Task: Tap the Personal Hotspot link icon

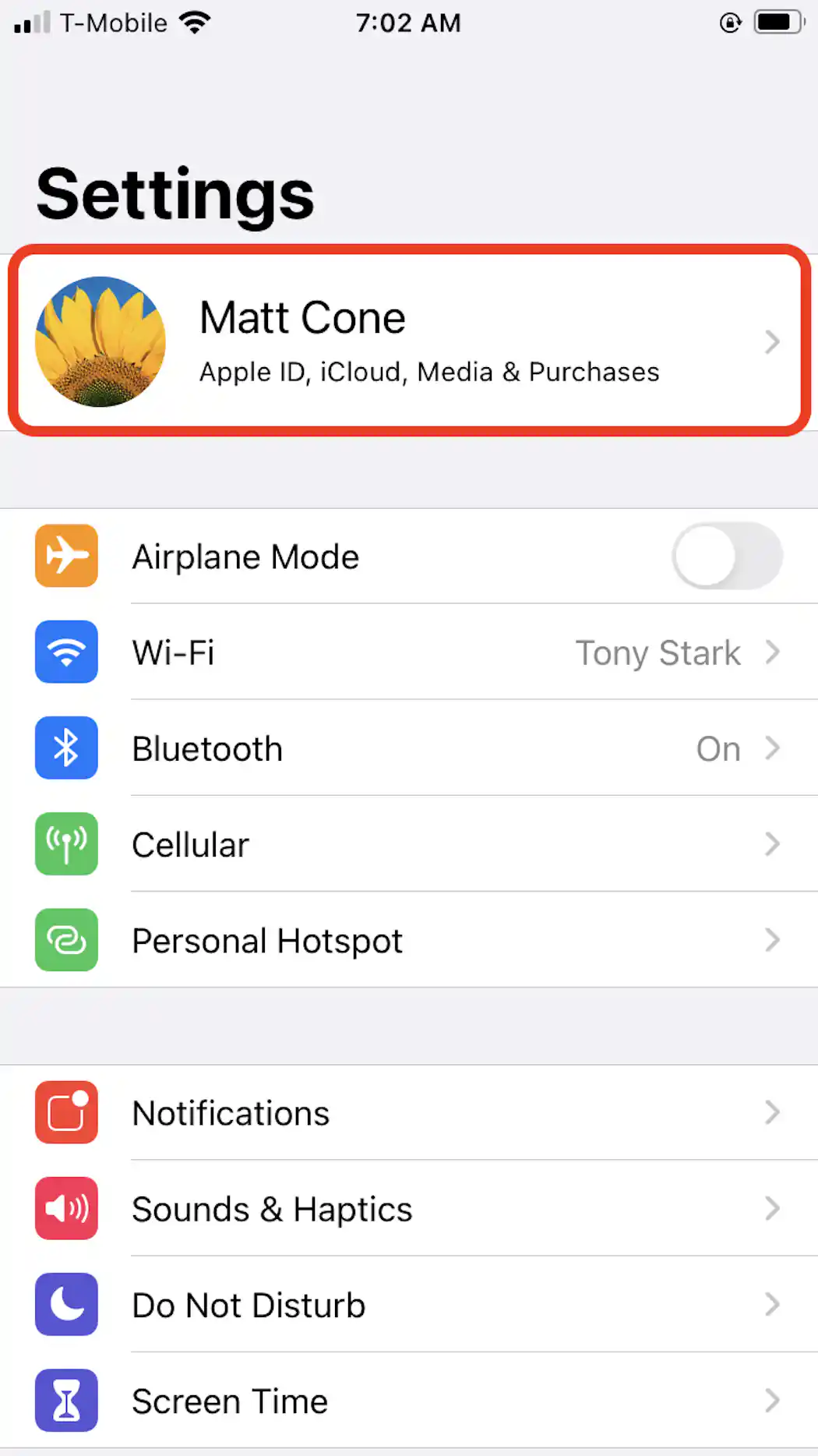Action: [66, 940]
